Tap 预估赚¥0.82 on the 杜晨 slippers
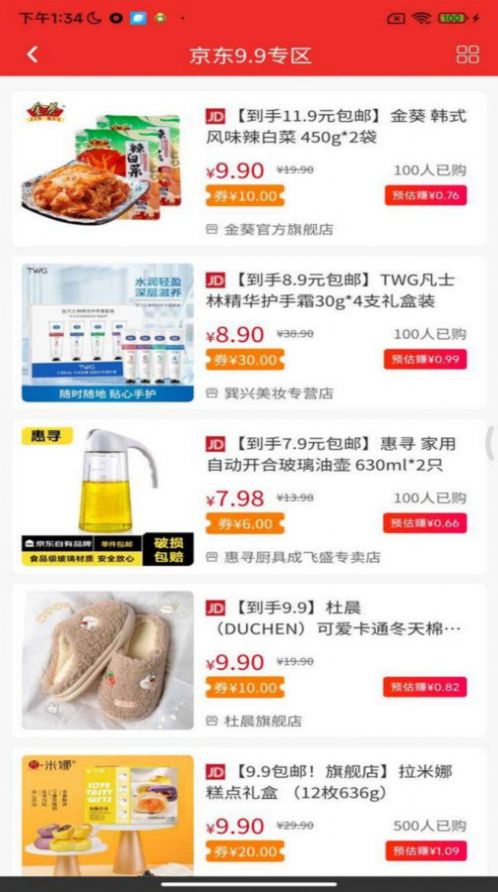The height and width of the screenshot is (892, 498). tap(426, 687)
